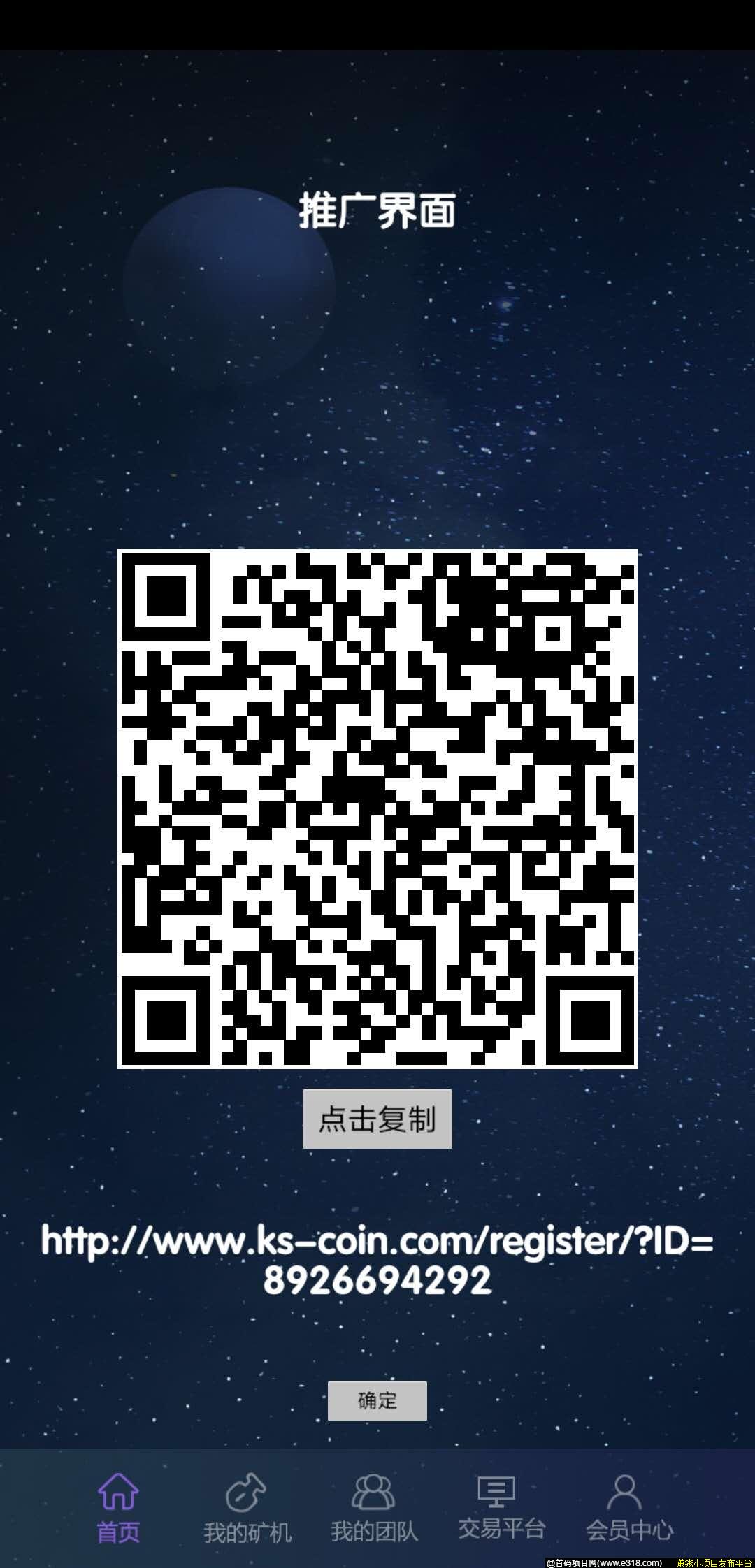
Task: Switch to the 首页 tab
Action: (x=118, y=1509)
